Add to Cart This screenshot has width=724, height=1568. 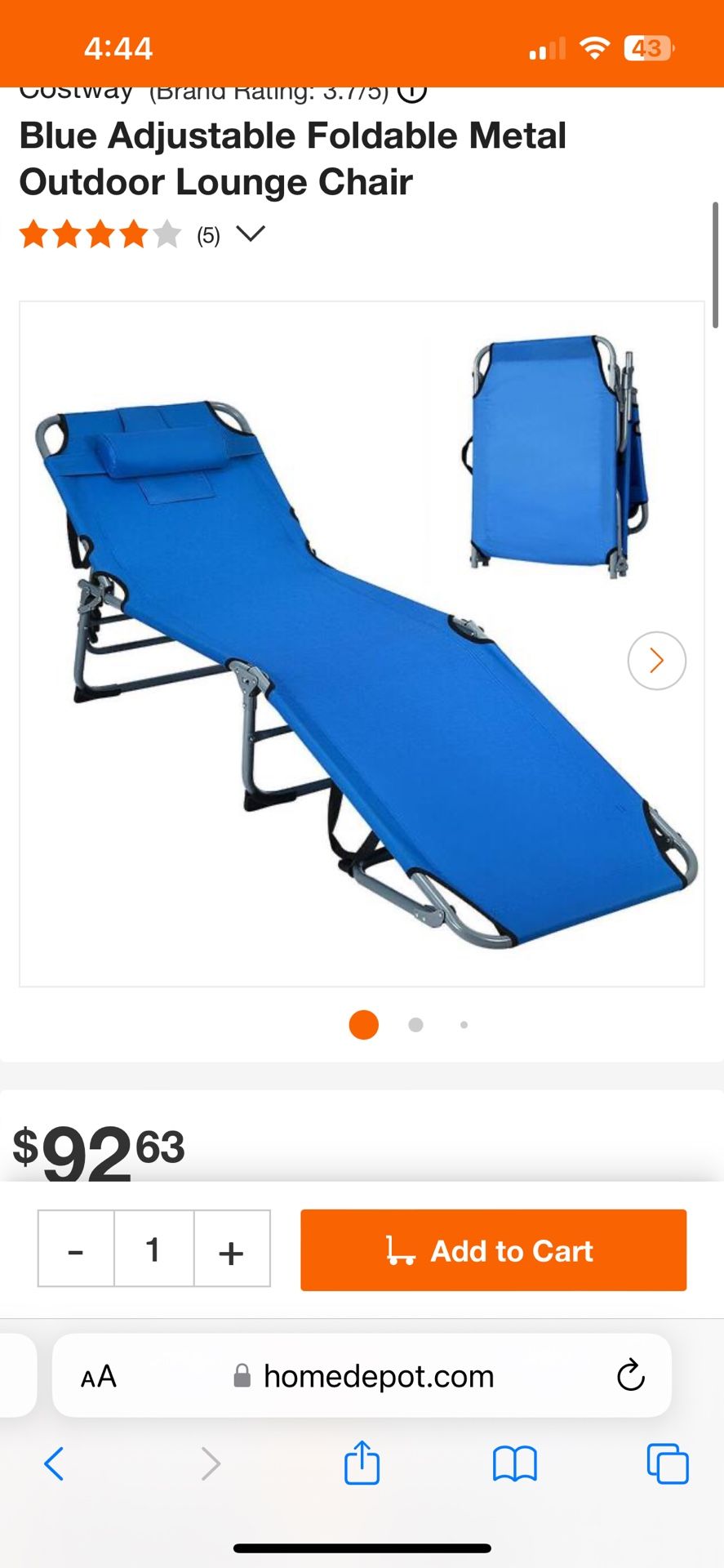493,1249
